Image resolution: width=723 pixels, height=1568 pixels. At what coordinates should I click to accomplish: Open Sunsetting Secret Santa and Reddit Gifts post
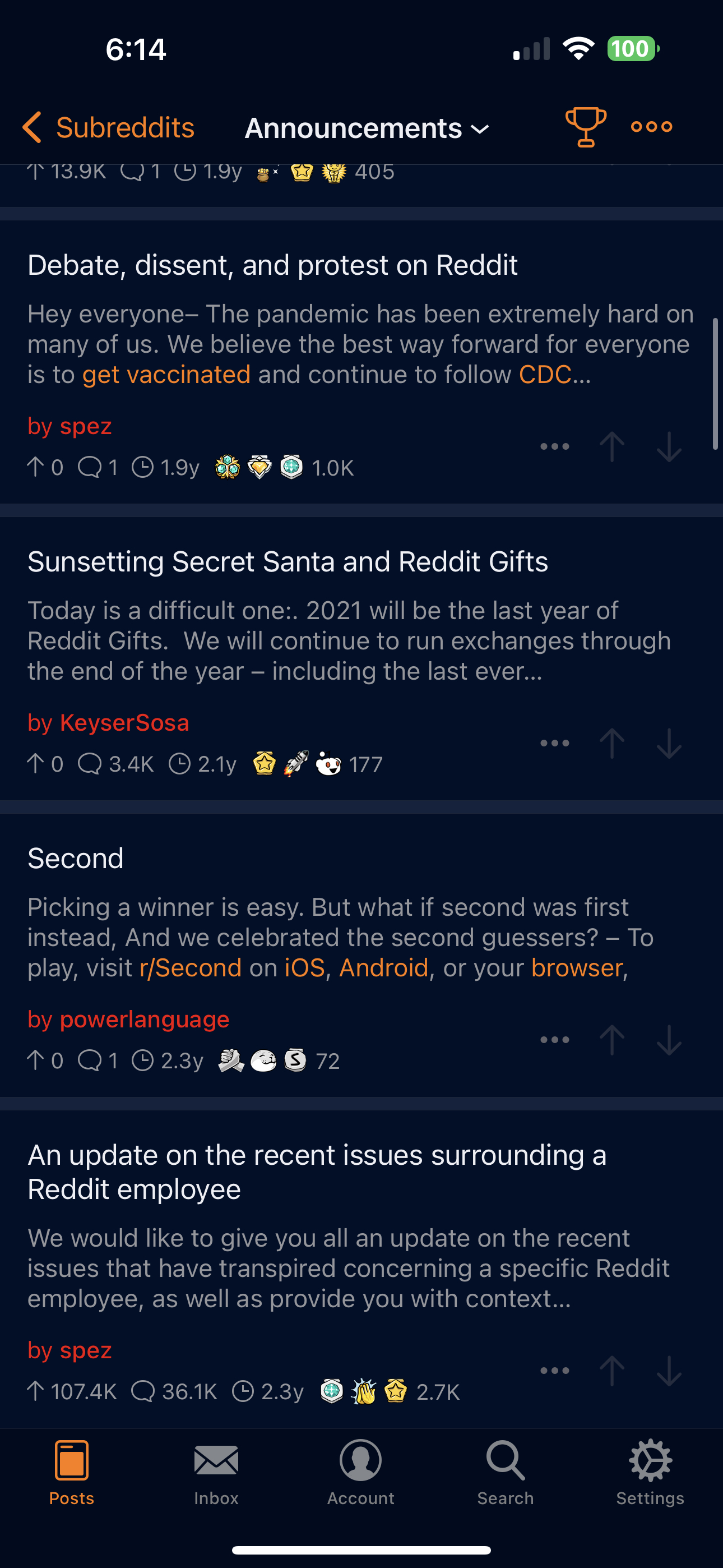pyautogui.click(x=288, y=562)
